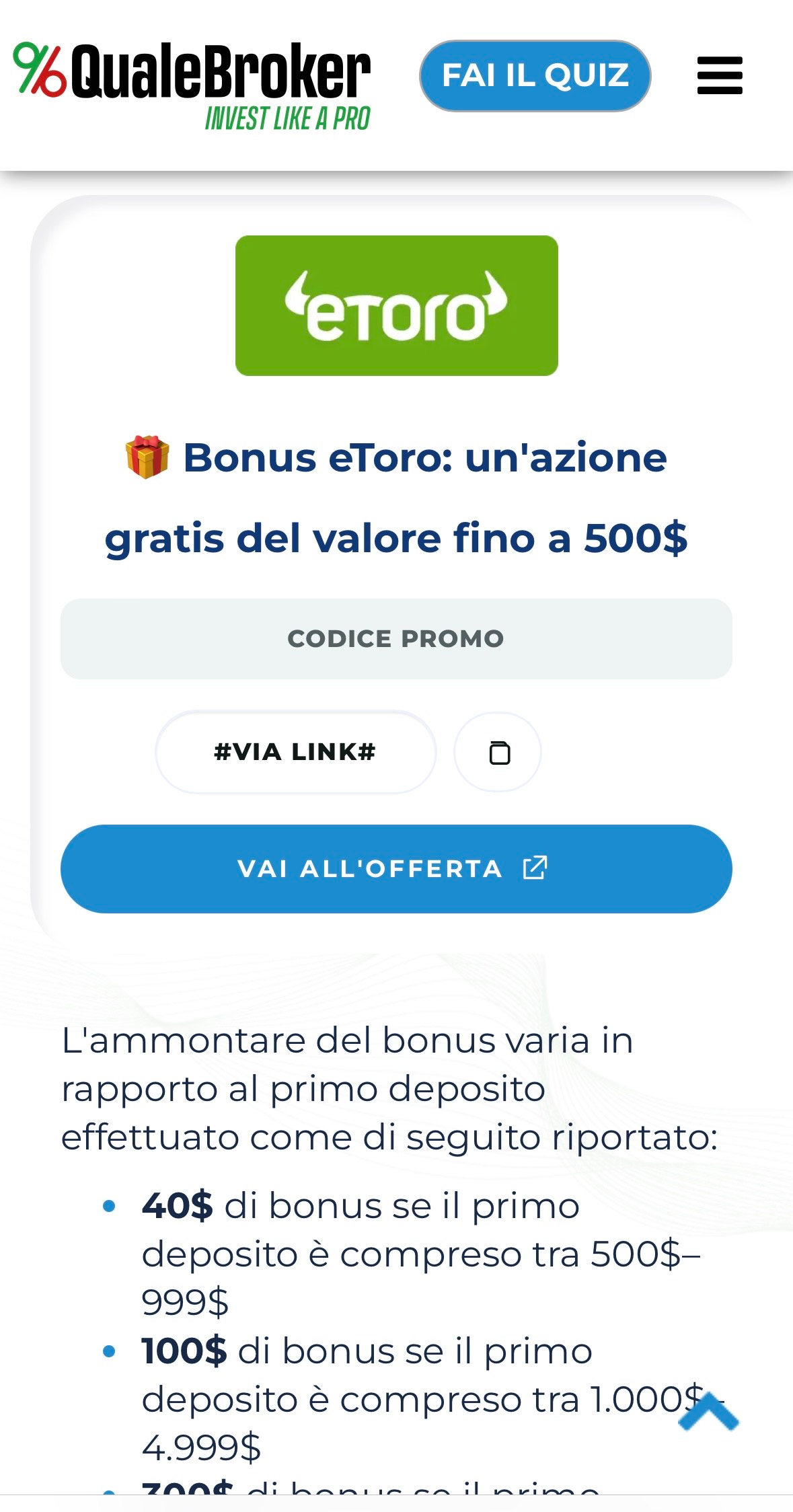Jump back to top with the up arrow

(708, 1411)
